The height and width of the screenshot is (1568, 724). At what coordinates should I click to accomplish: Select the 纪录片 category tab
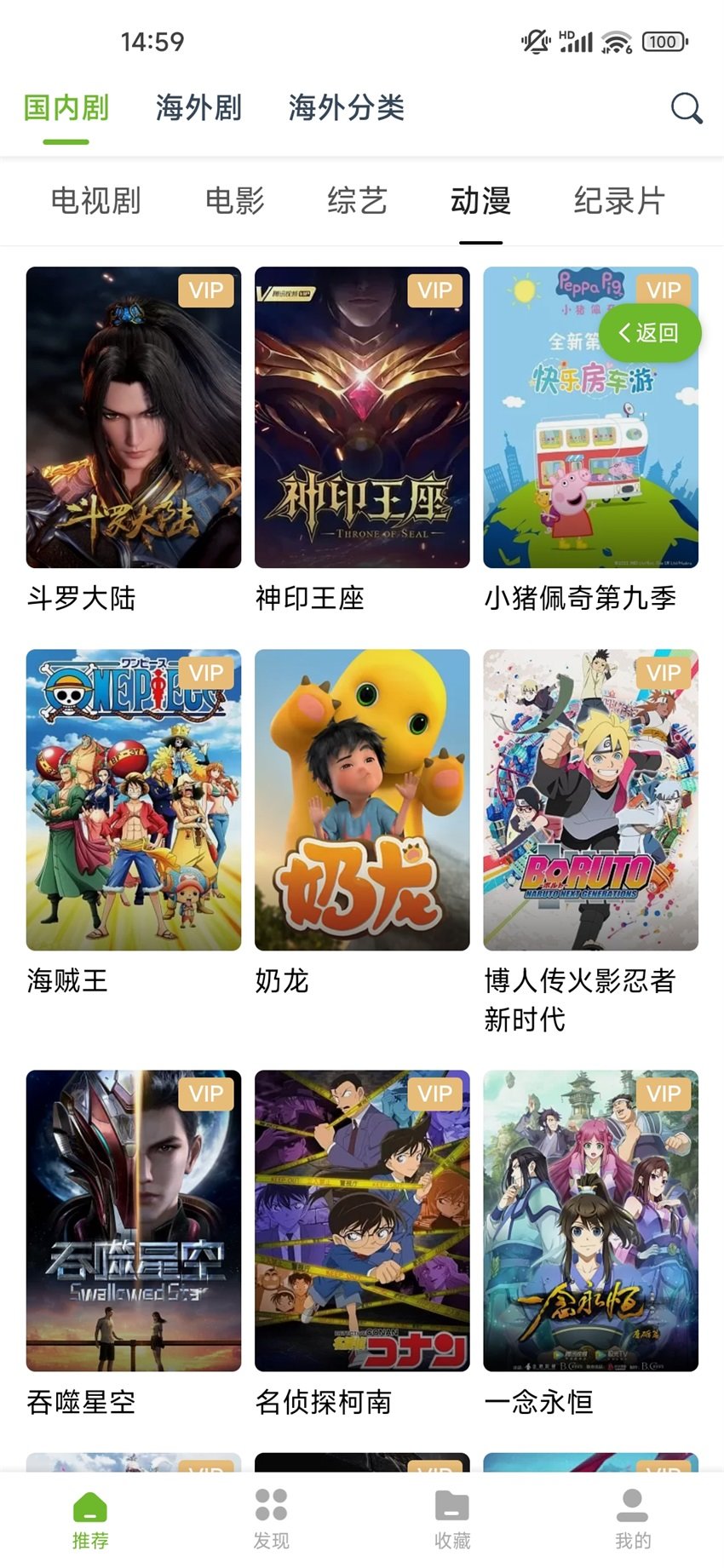click(x=619, y=202)
